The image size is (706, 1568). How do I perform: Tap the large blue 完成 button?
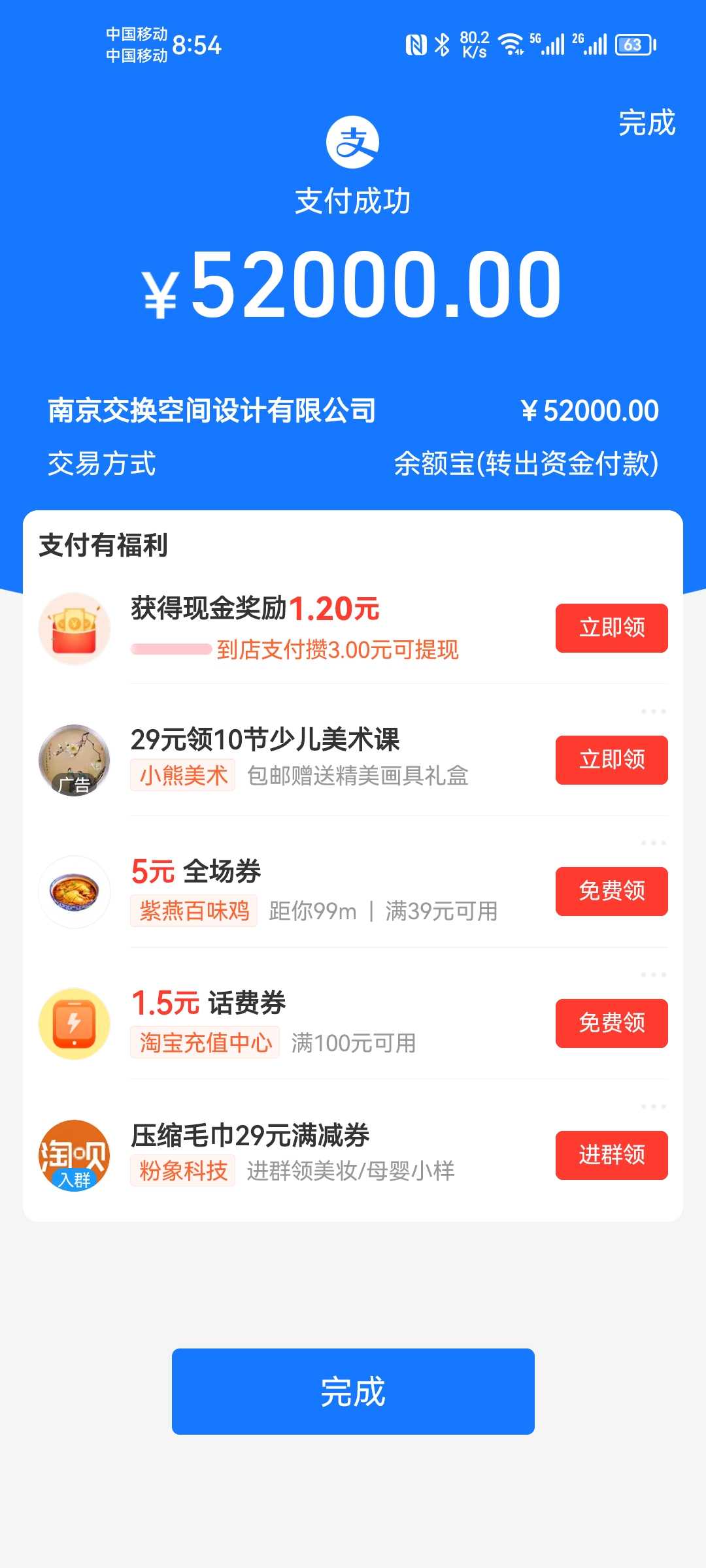[x=353, y=1391]
